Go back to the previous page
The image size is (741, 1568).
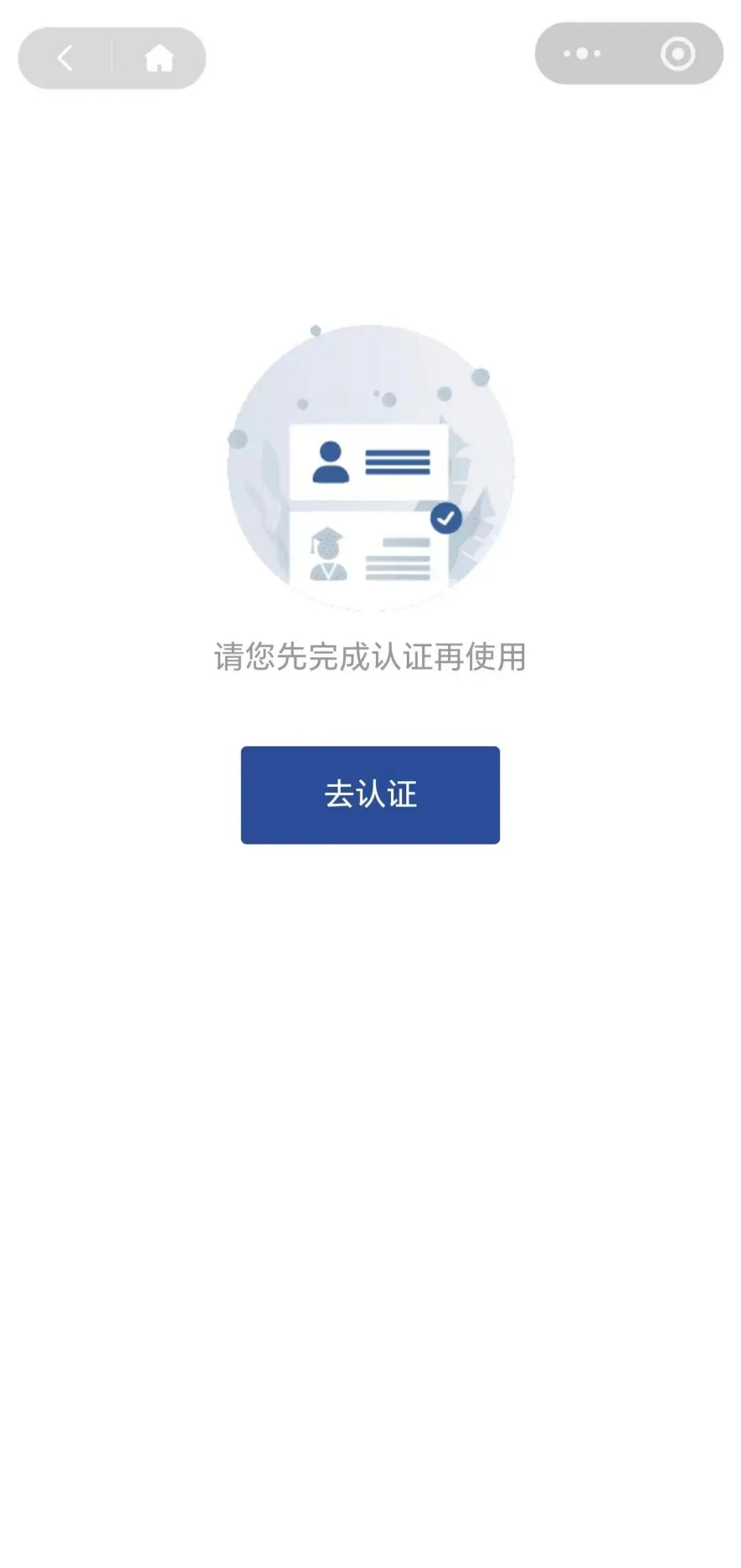coord(65,58)
